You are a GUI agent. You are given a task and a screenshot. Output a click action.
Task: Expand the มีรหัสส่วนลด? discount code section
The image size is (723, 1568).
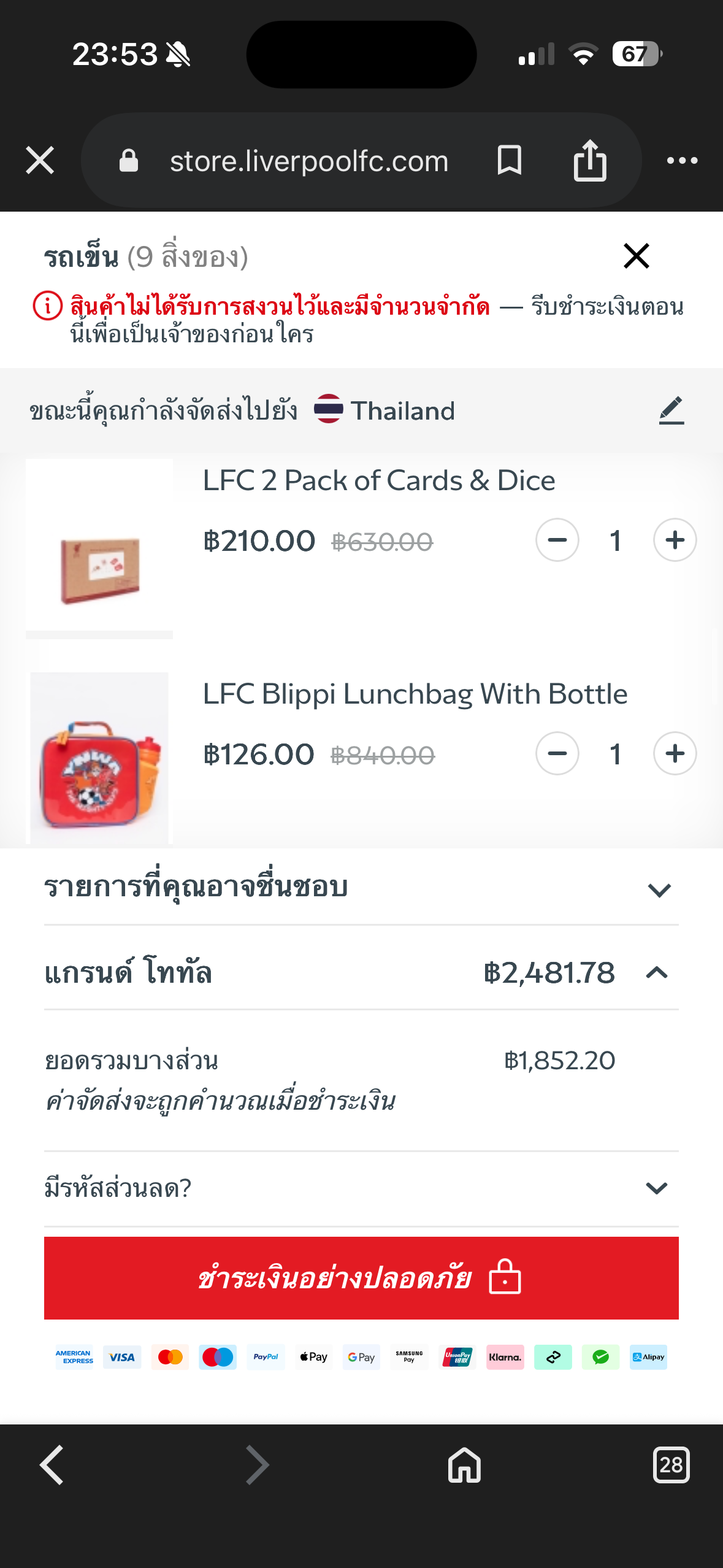click(x=657, y=1188)
